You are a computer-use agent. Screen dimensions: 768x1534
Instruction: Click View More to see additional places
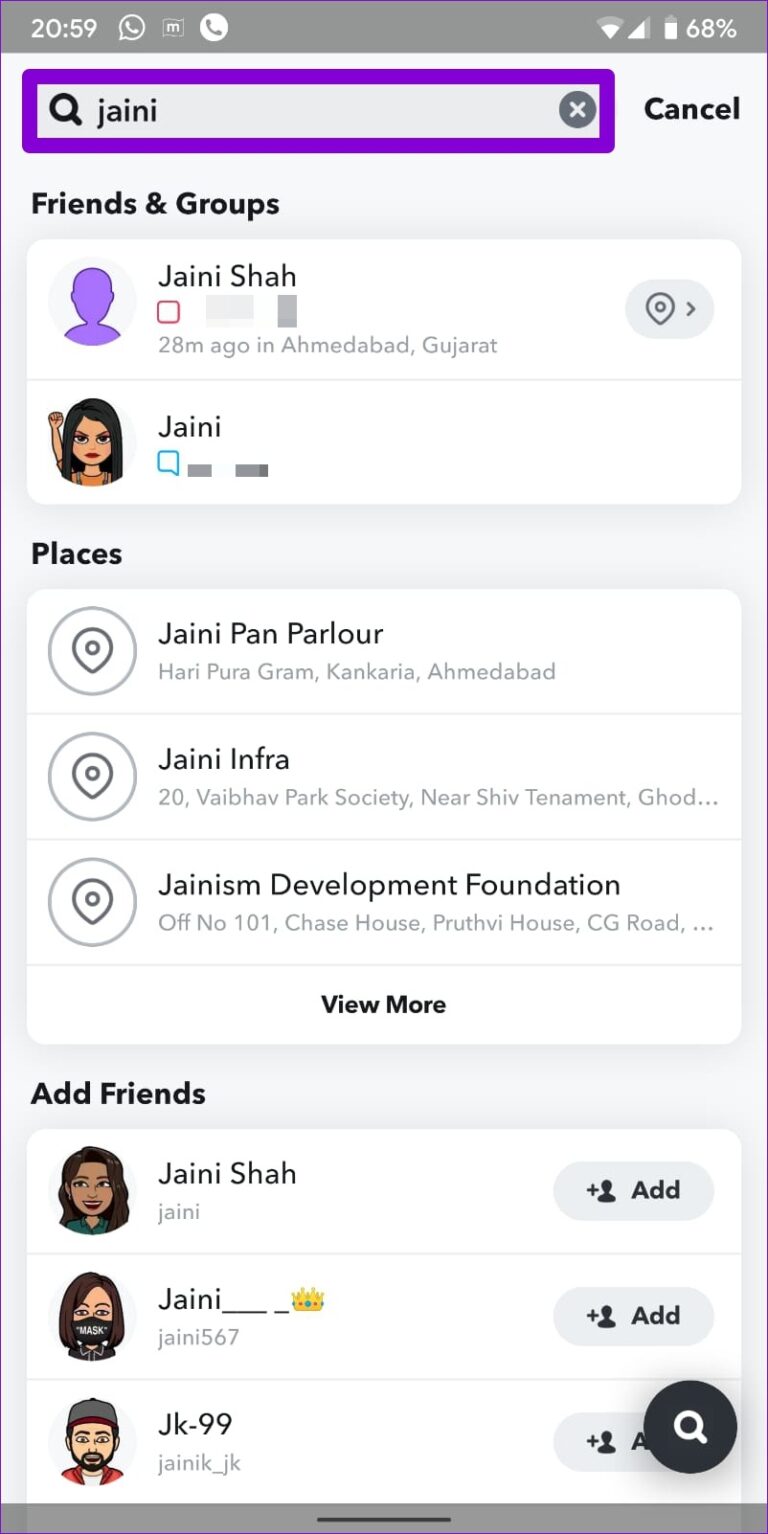point(384,1004)
